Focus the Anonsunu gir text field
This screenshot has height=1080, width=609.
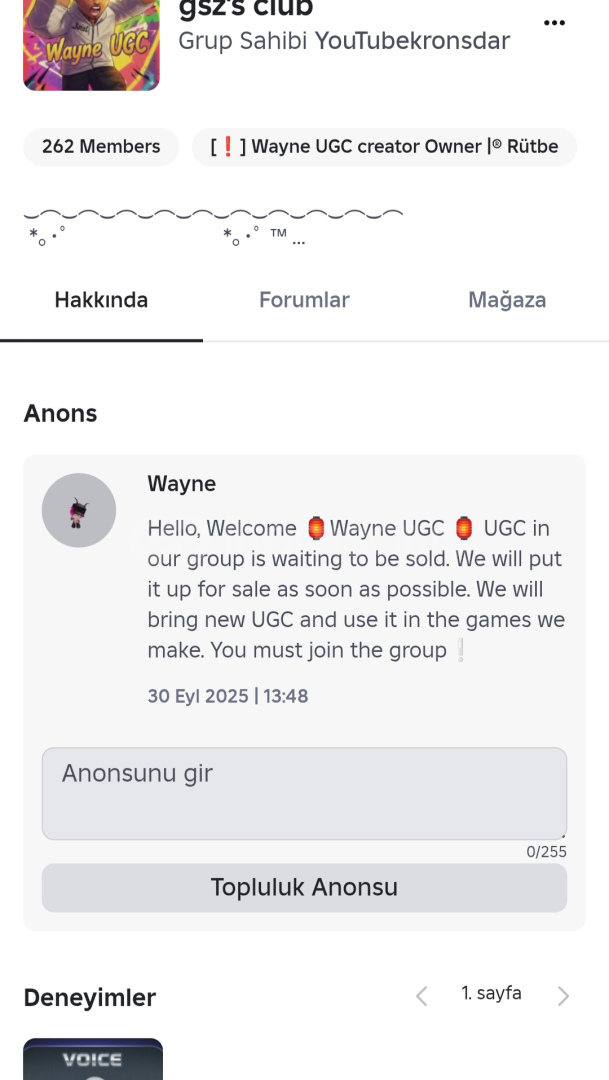point(304,793)
